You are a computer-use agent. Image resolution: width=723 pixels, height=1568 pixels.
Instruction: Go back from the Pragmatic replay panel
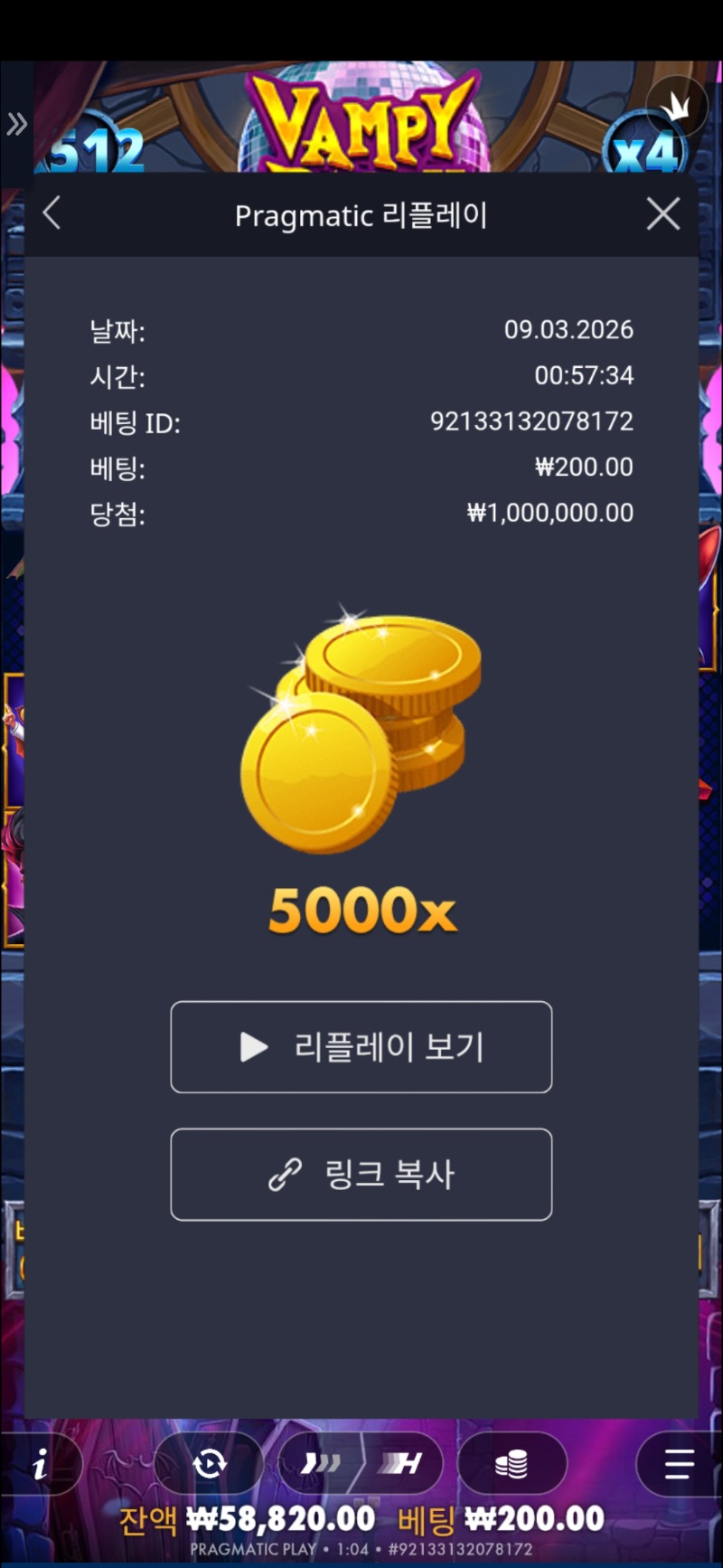click(52, 214)
